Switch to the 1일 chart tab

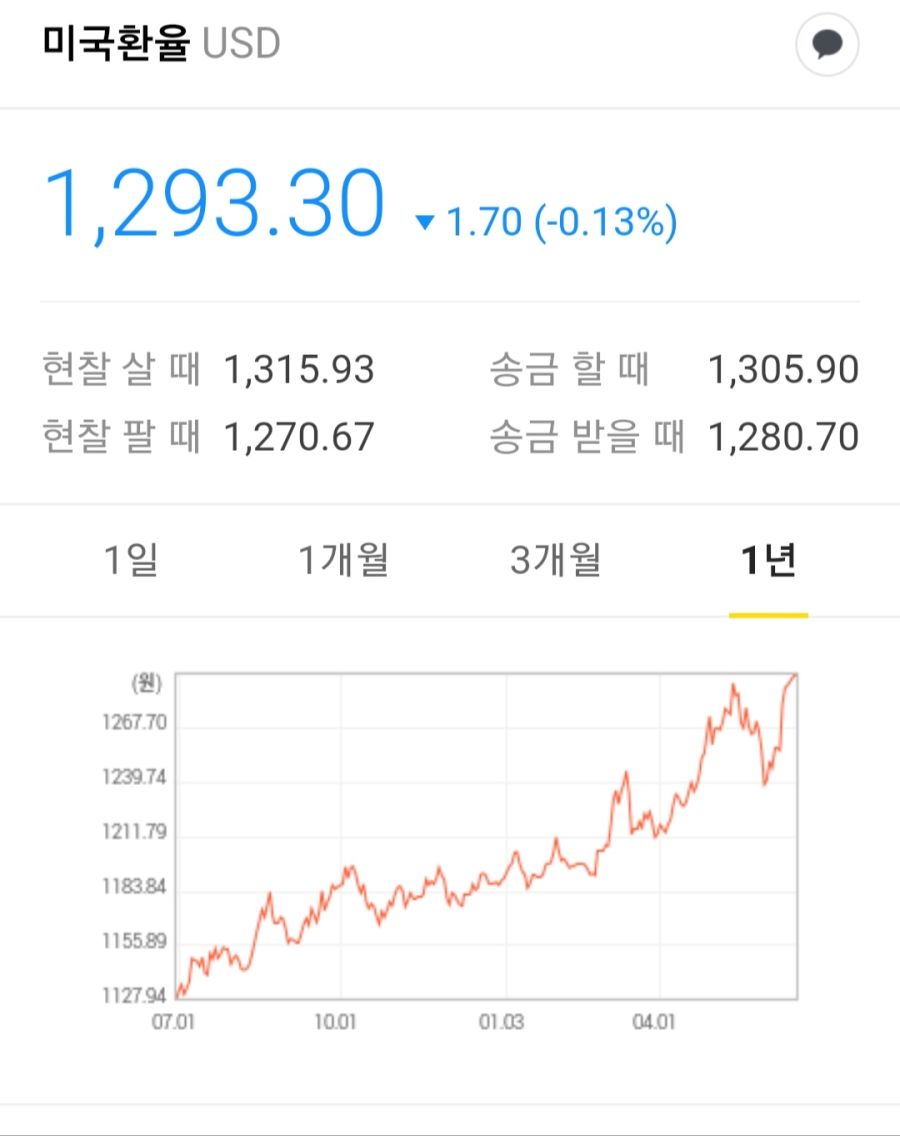(131, 561)
